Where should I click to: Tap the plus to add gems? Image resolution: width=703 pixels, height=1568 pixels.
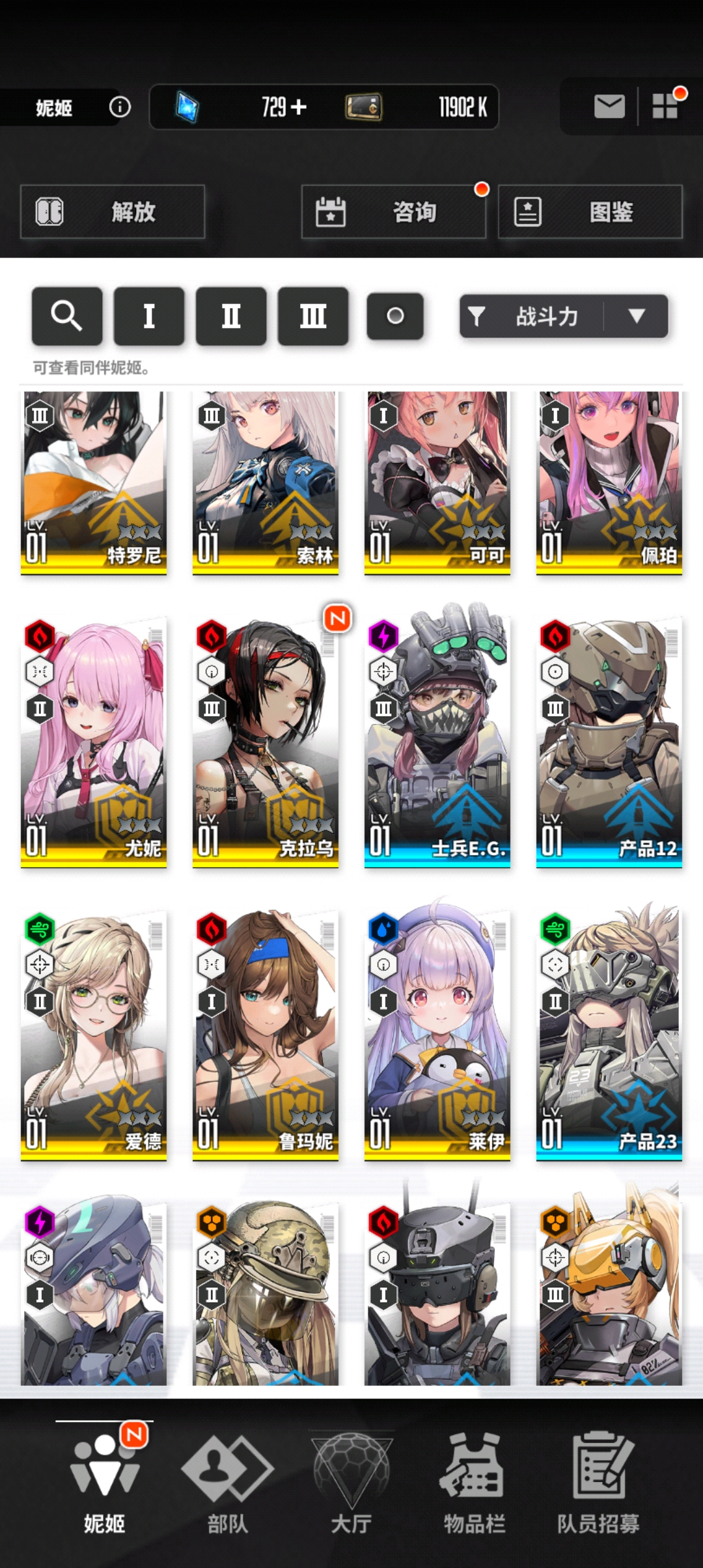click(298, 107)
